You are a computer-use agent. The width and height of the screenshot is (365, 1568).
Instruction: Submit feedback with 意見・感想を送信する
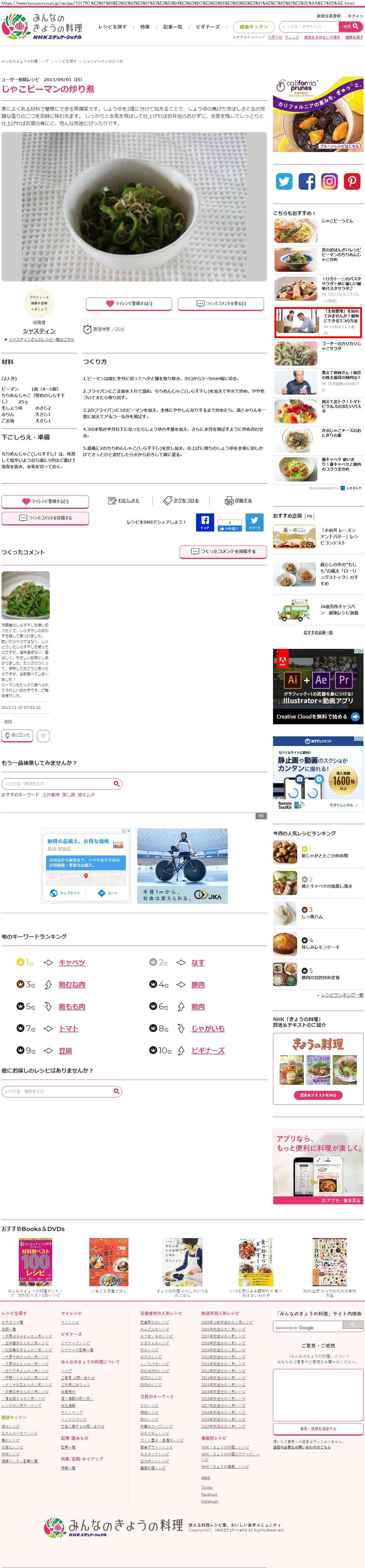point(318,1429)
